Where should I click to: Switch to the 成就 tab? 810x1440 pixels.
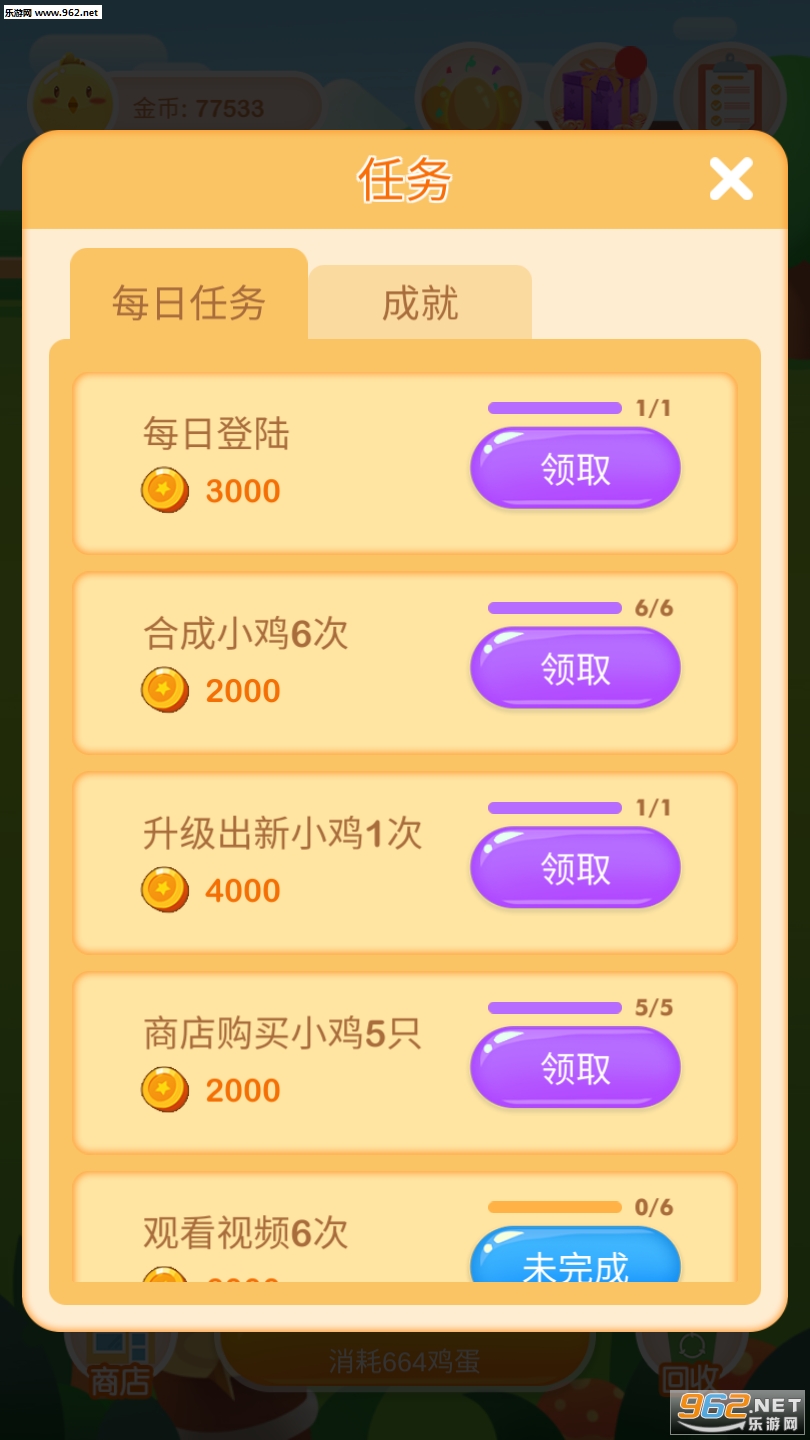click(420, 303)
